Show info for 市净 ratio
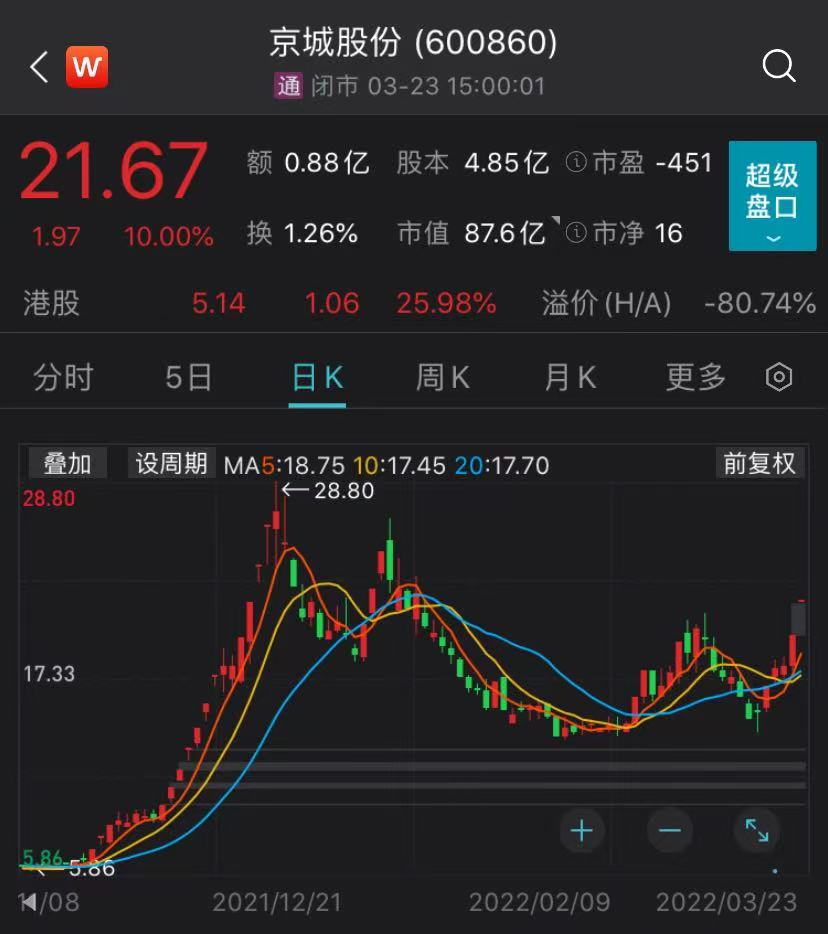Image resolution: width=828 pixels, height=934 pixels. point(576,233)
